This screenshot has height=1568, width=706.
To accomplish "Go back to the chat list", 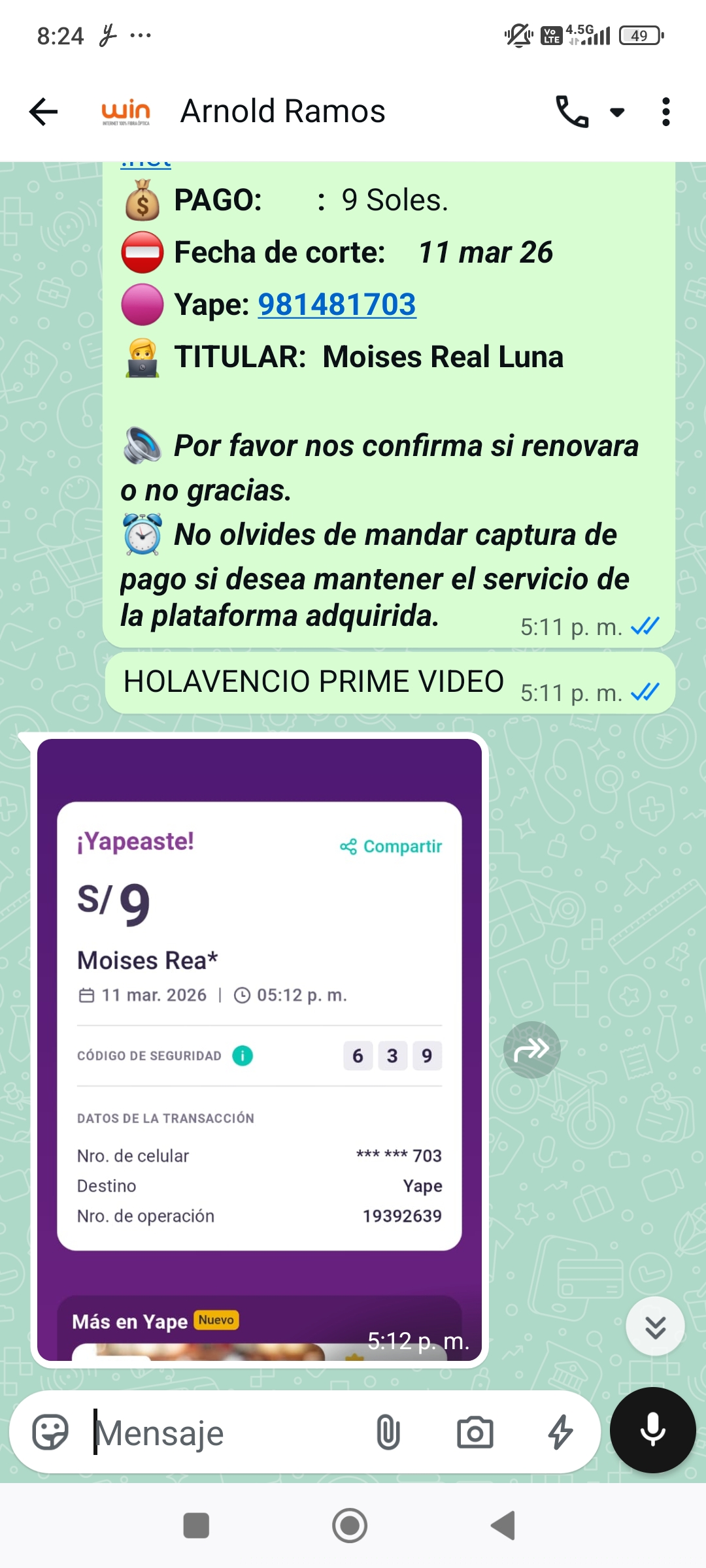I will click(x=44, y=112).
